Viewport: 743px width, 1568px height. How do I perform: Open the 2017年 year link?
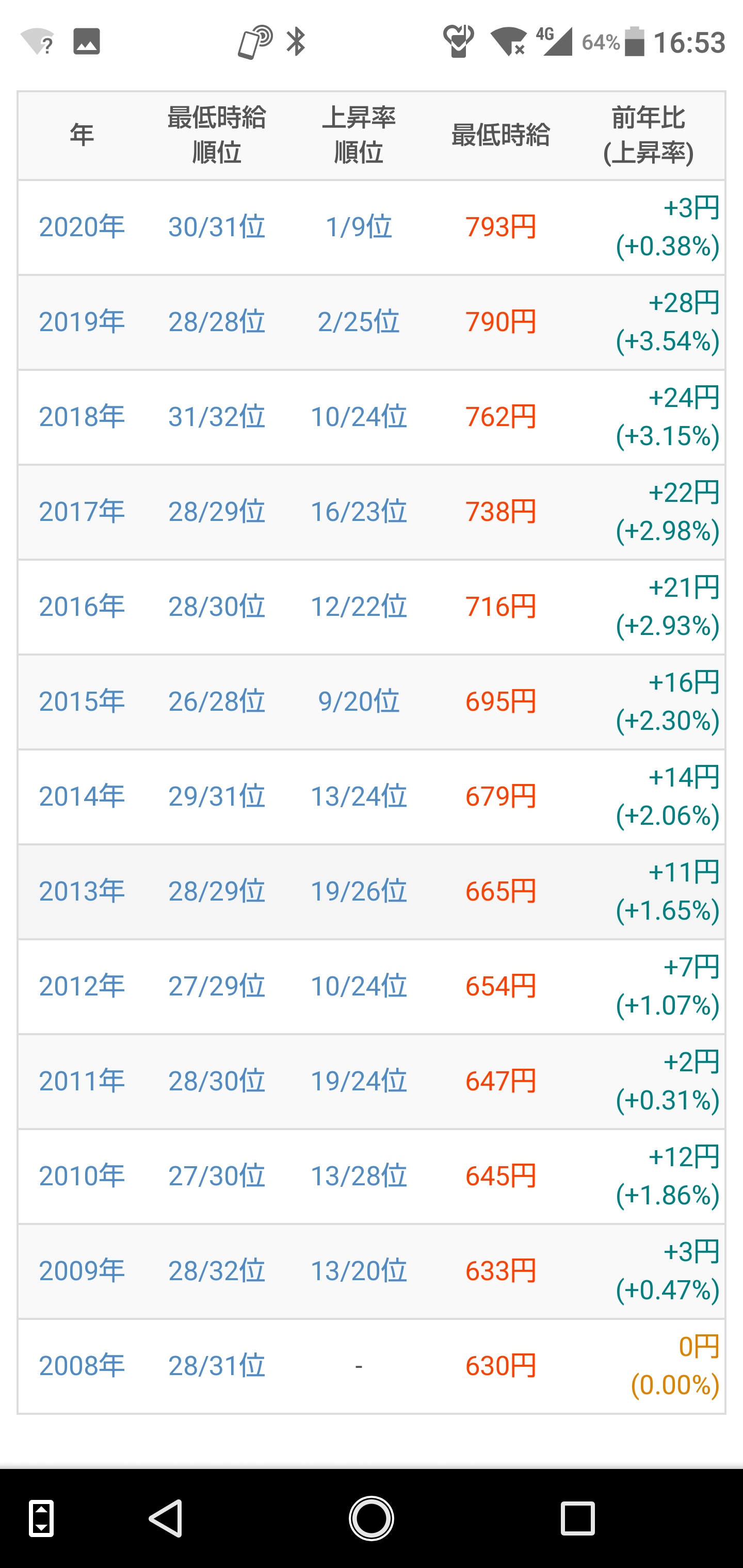tap(82, 512)
